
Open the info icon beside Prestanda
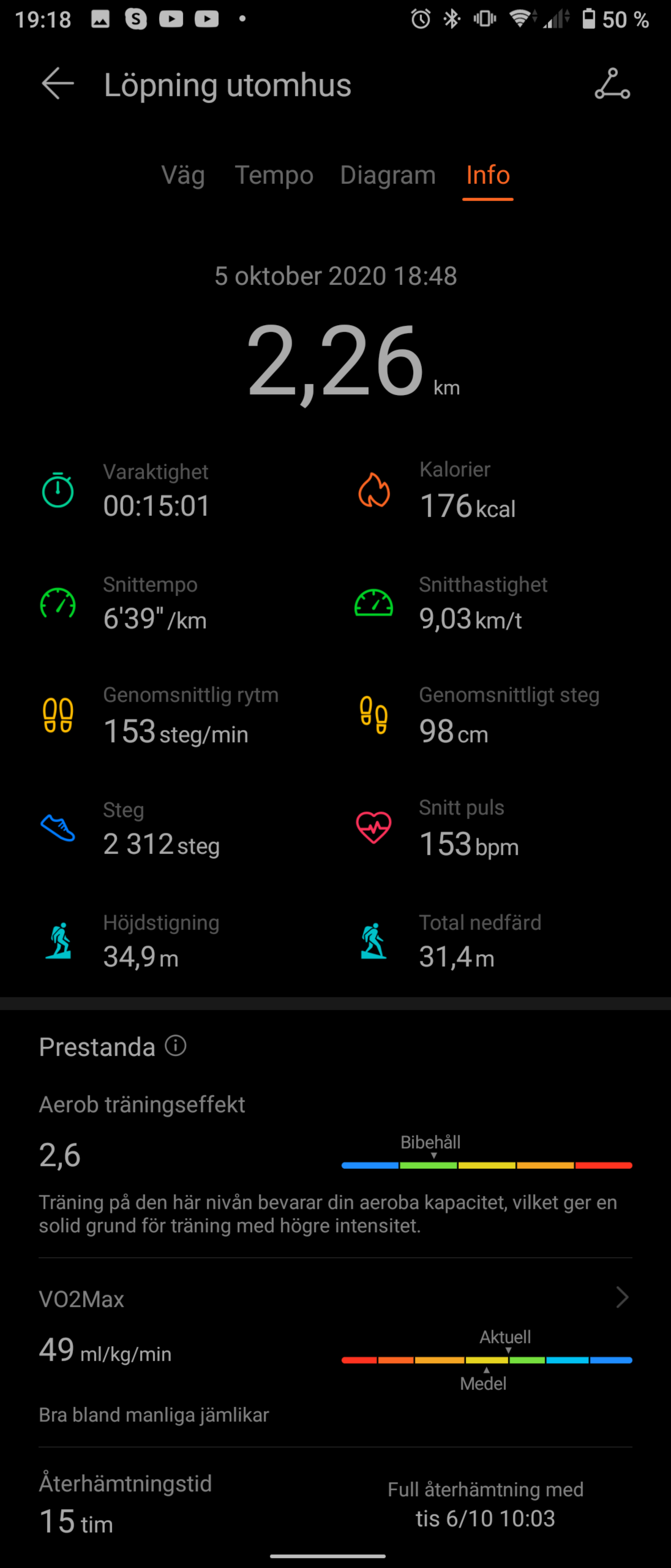pyautogui.click(x=175, y=1046)
